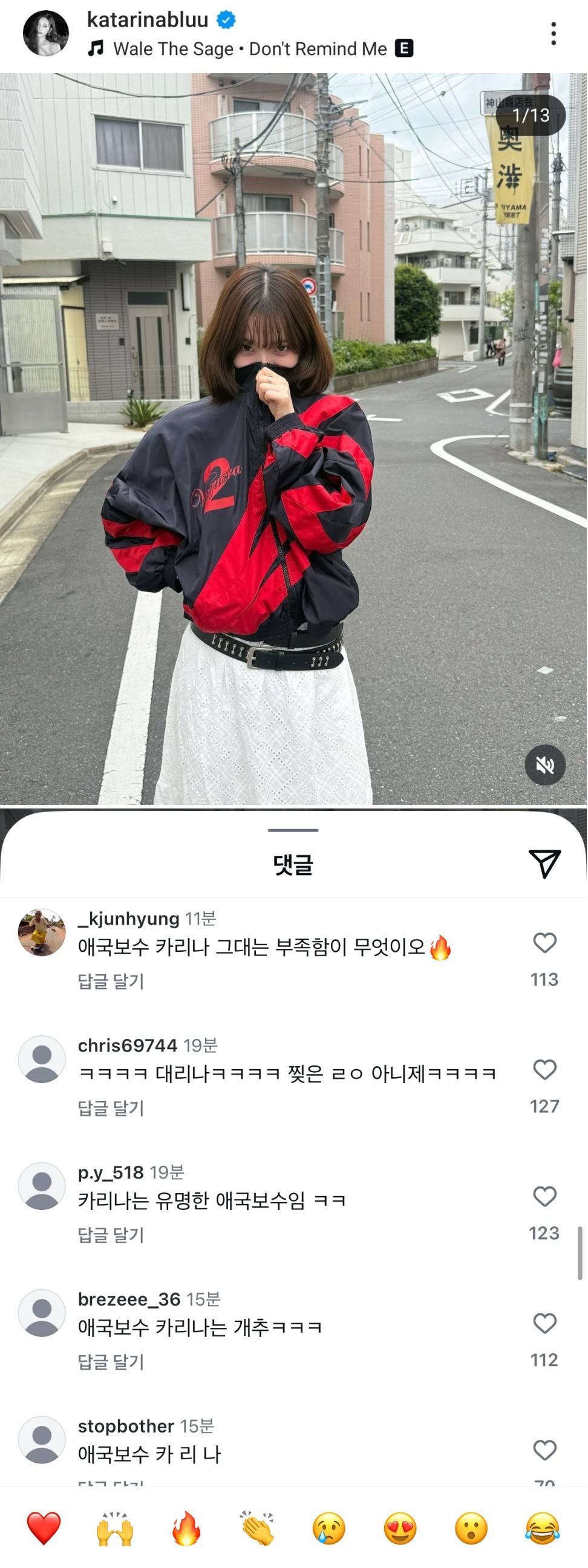Viewport: 588px width, 1568px height.
Task: Add the laughing-crying emoji
Action: 543,1529
